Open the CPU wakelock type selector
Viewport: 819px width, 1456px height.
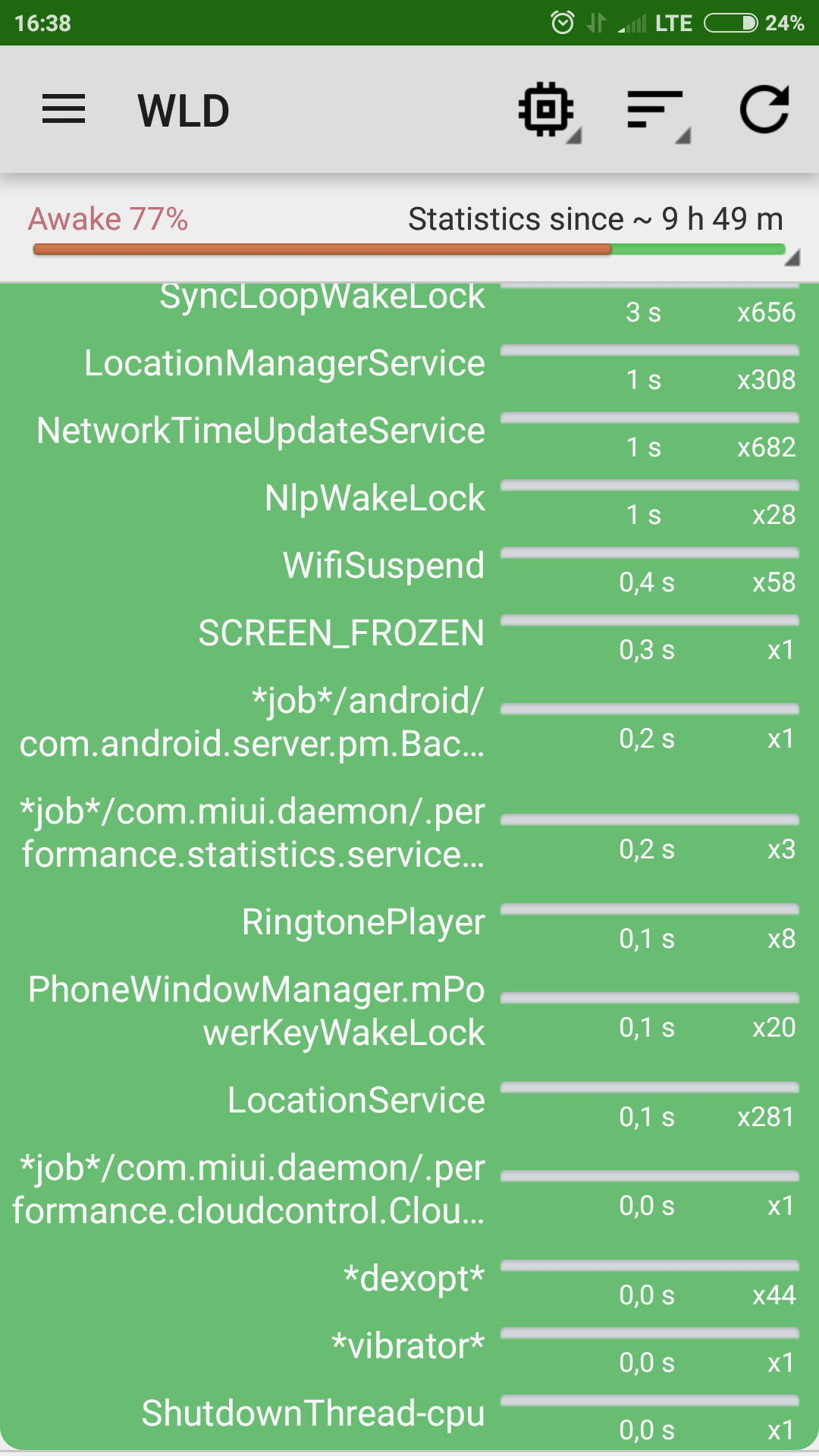pyautogui.click(x=549, y=111)
